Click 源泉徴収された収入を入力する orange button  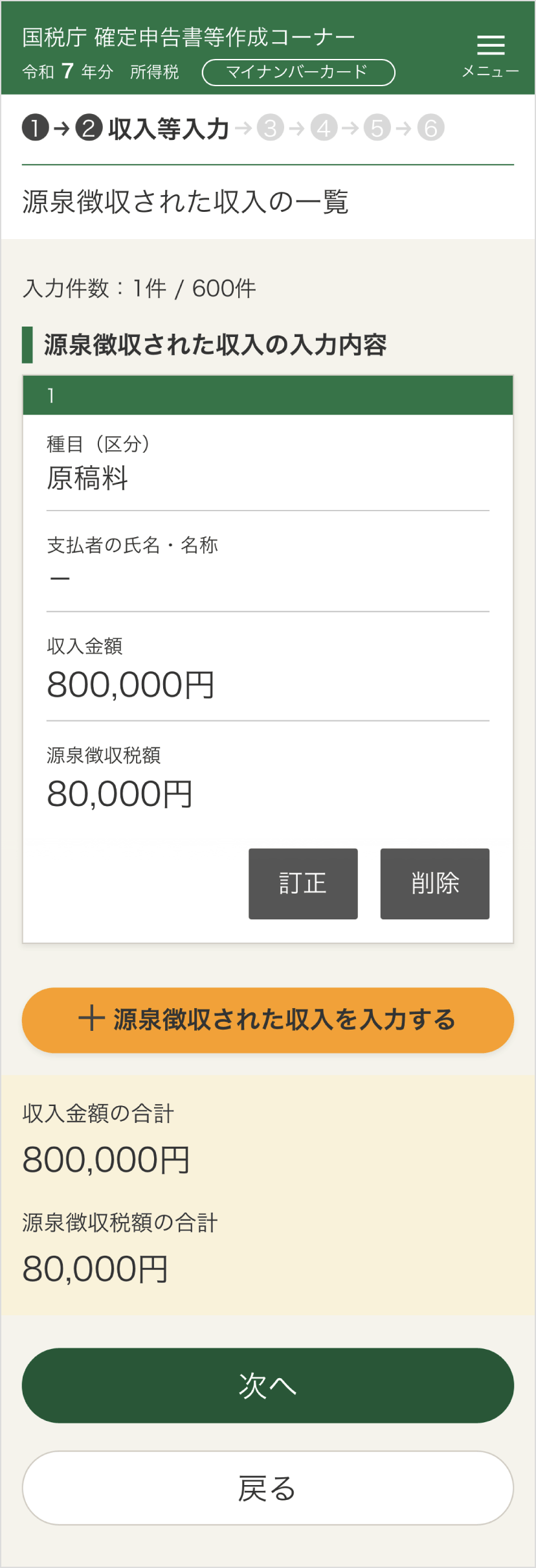pos(268,1019)
